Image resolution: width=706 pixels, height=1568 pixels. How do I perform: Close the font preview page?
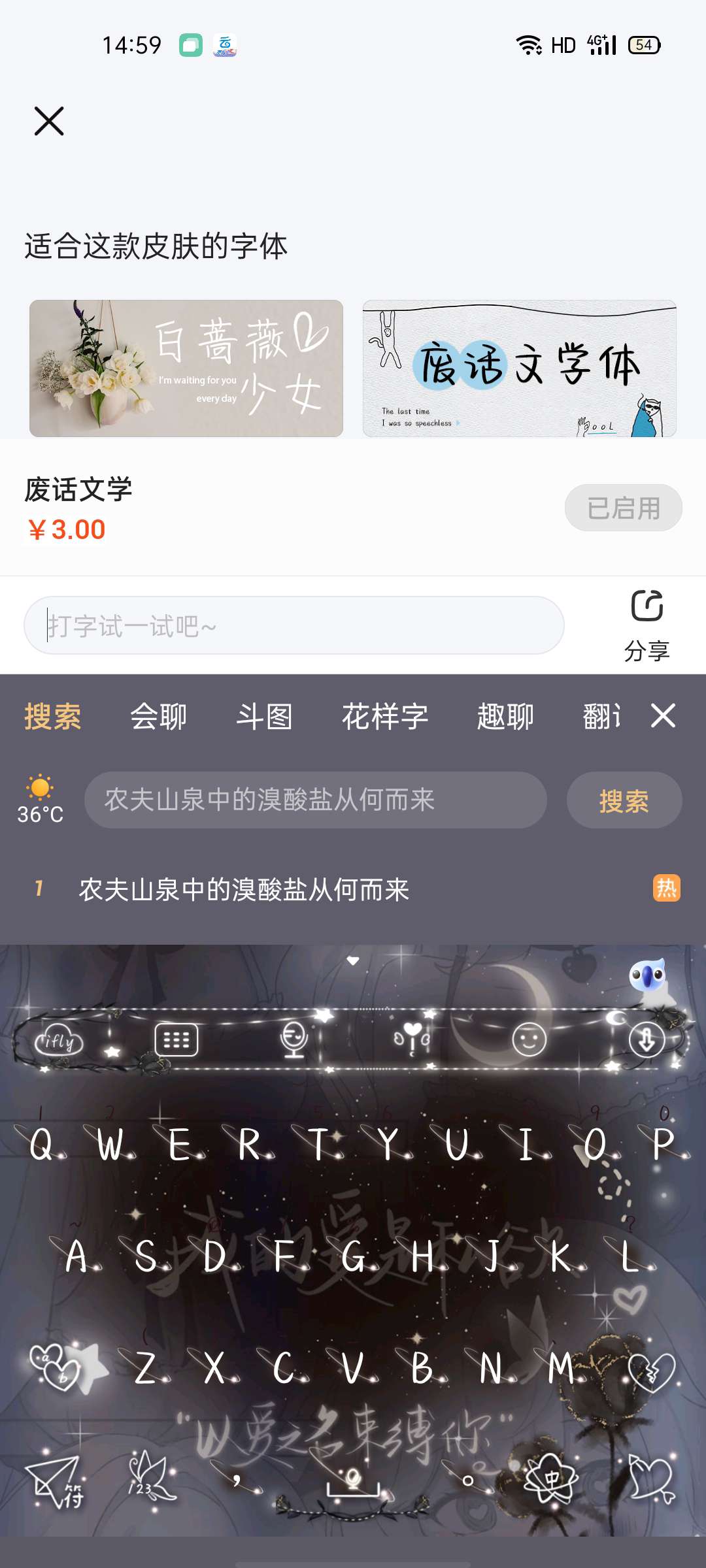[49, 122]
